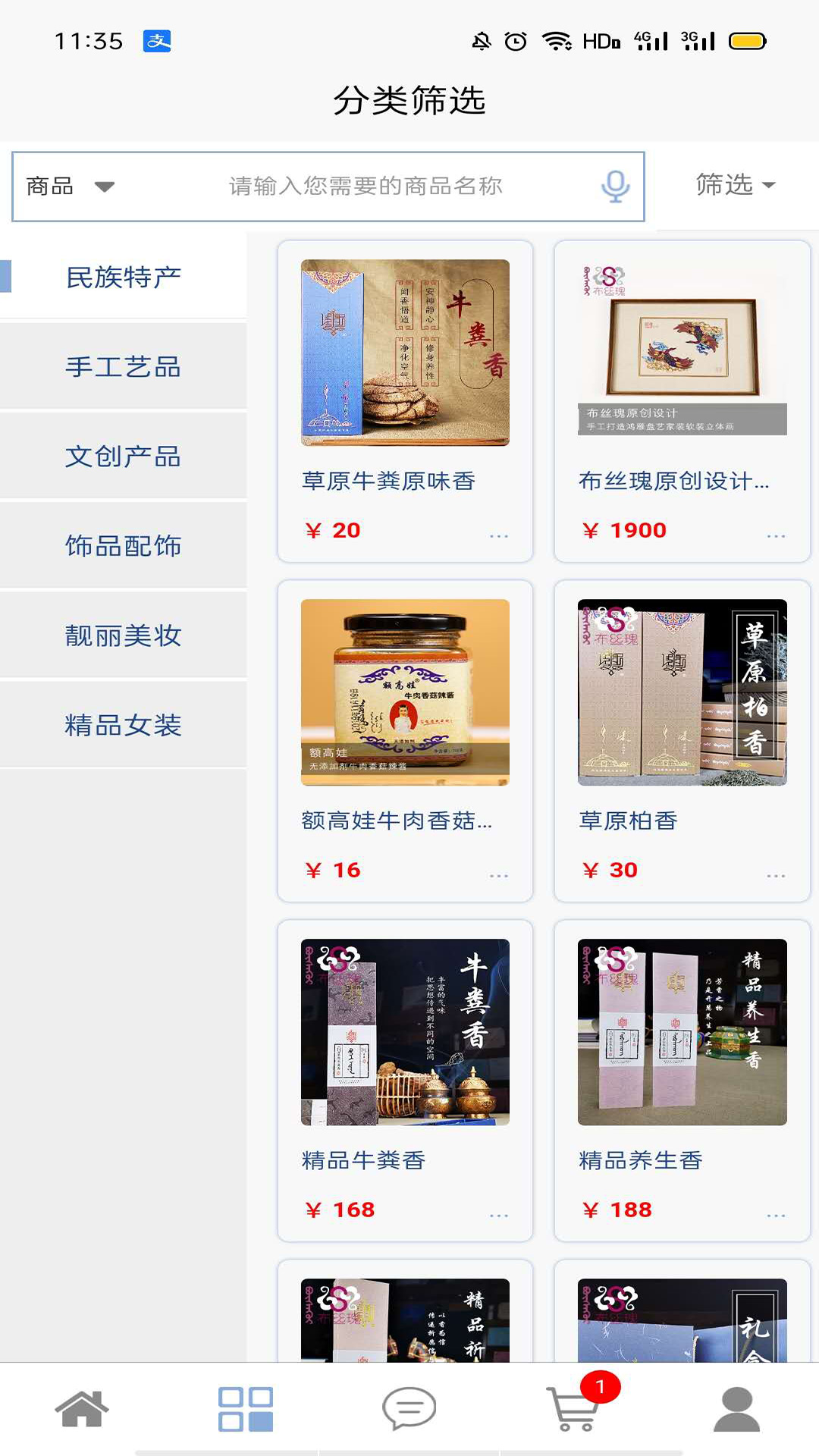Select the 手工艺品 category

click(x=123, y=367)
